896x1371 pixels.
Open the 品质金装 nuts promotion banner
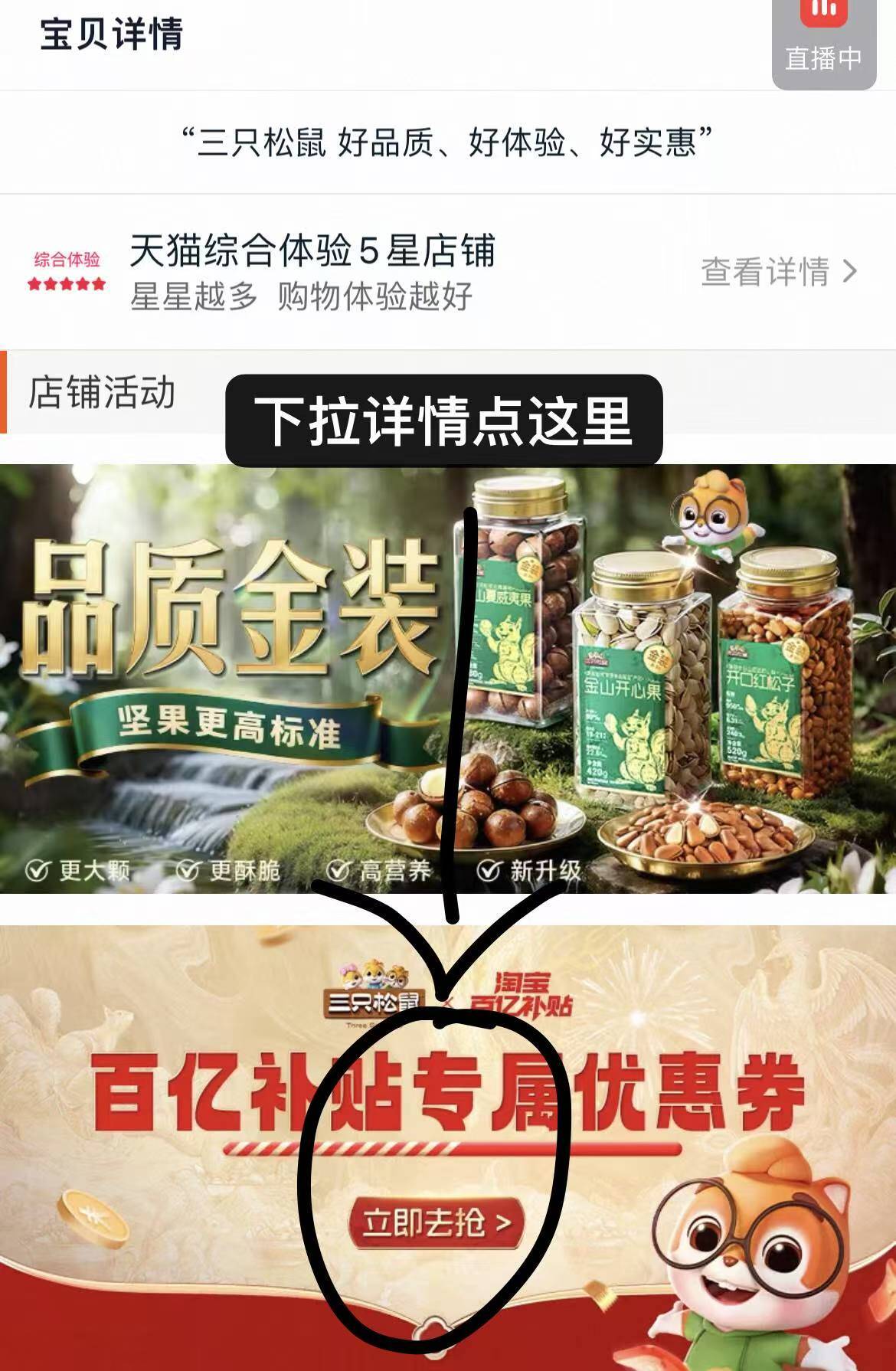pos(448,678)
